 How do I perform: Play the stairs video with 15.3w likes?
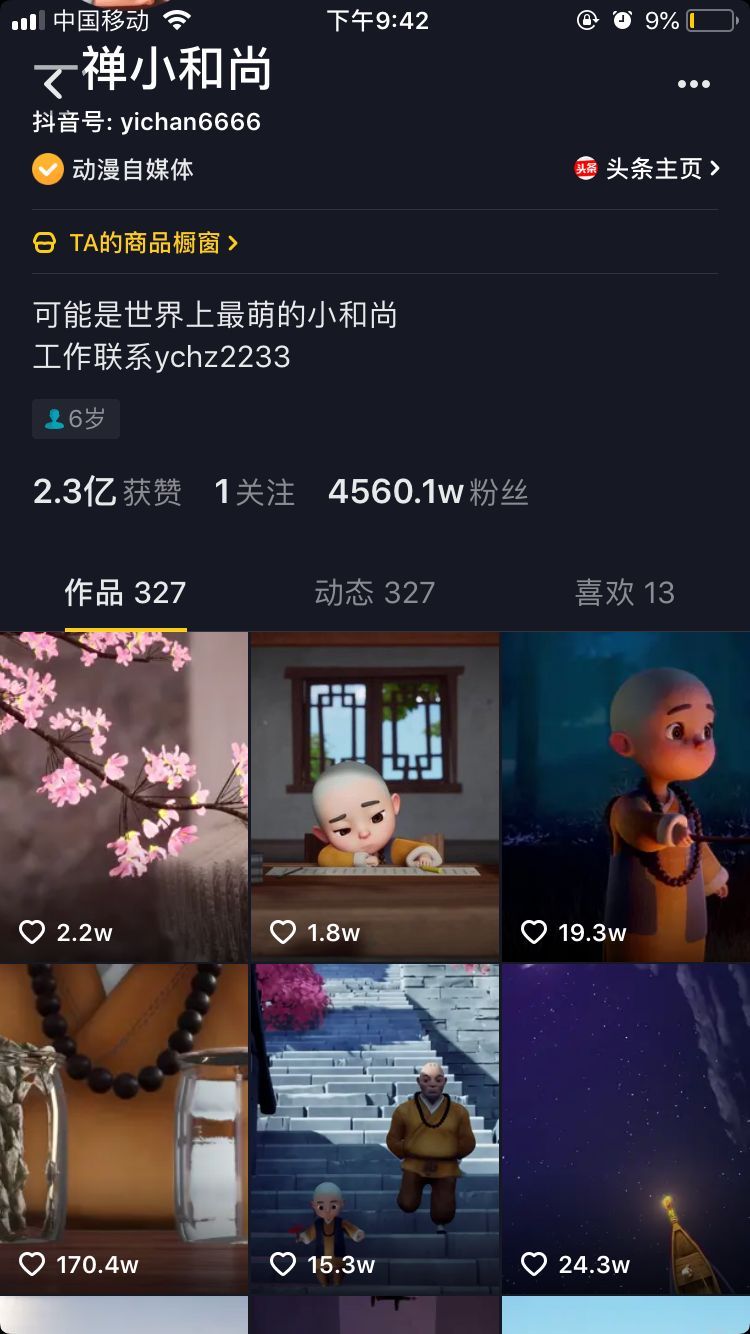(x=374, y=1128)
